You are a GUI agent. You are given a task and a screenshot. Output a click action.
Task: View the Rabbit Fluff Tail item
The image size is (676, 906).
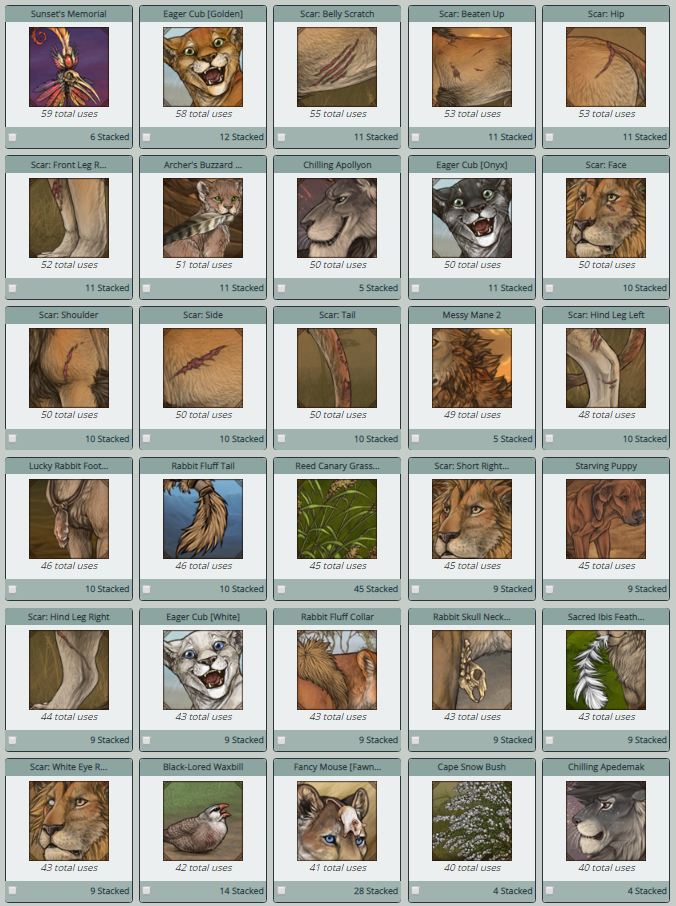tap(203, 519)
